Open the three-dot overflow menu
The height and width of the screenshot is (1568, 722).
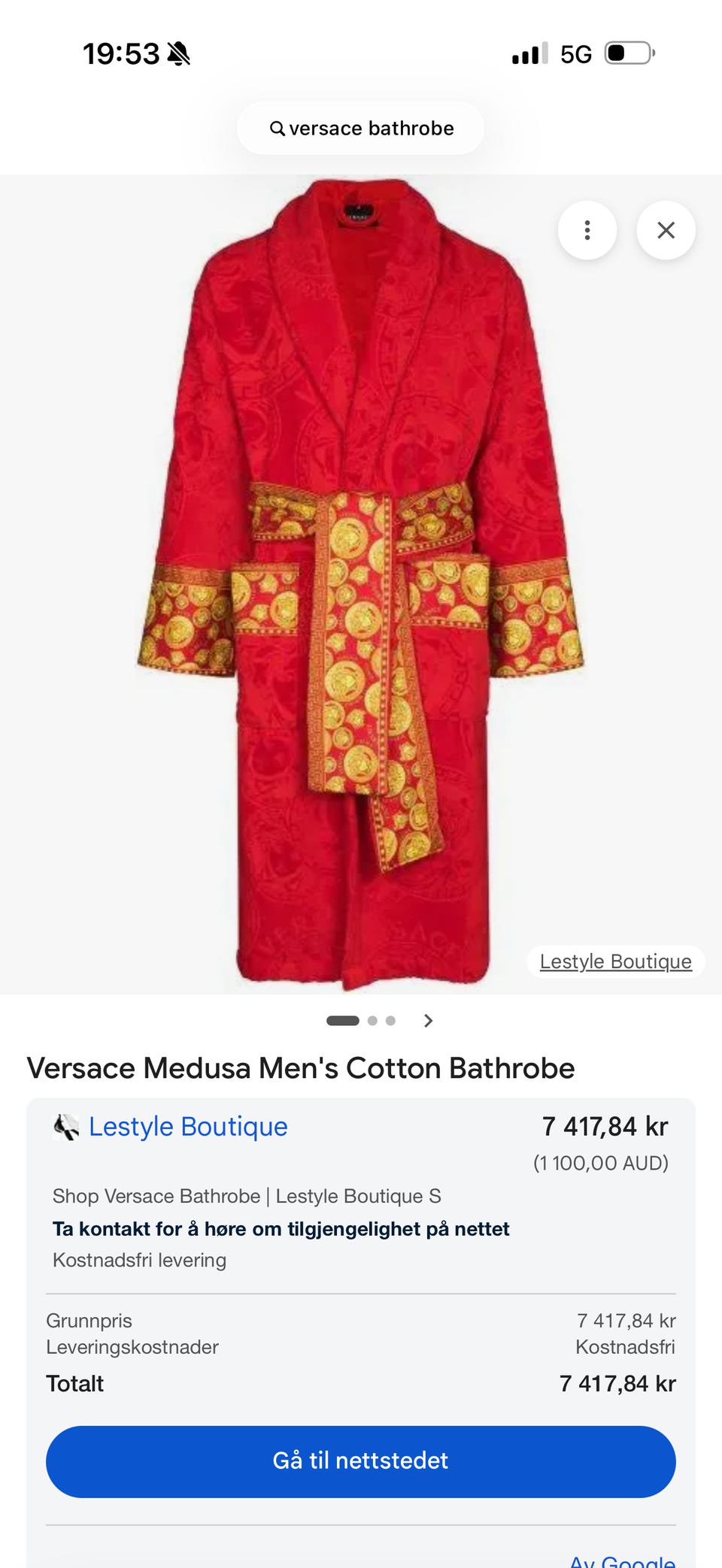pos(587,230)
